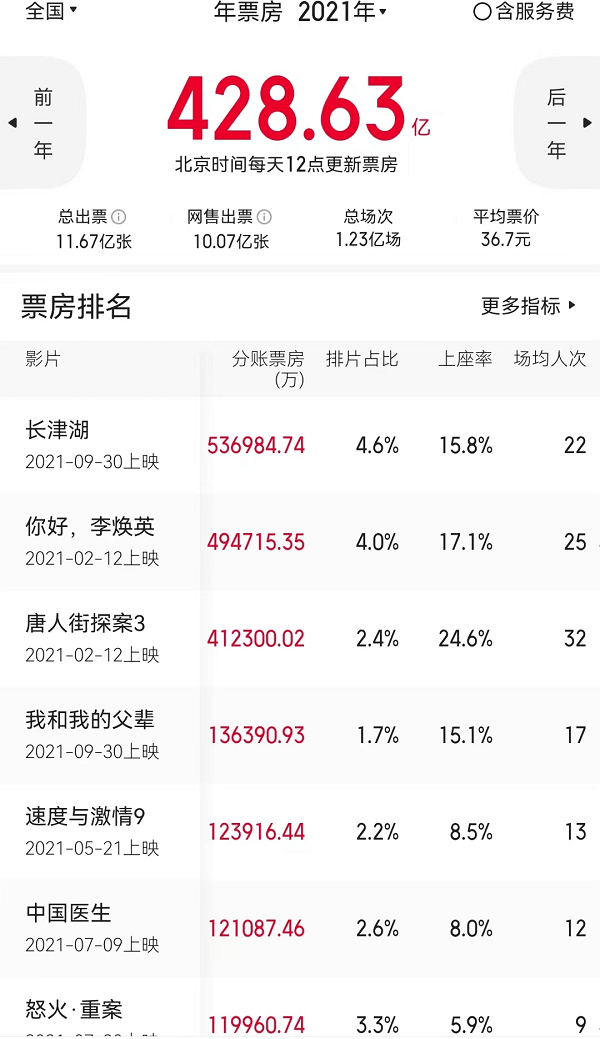Select the 唐人街探案3 row
600x1039 pixels.
pyautogui.click(x=300, y=639)
